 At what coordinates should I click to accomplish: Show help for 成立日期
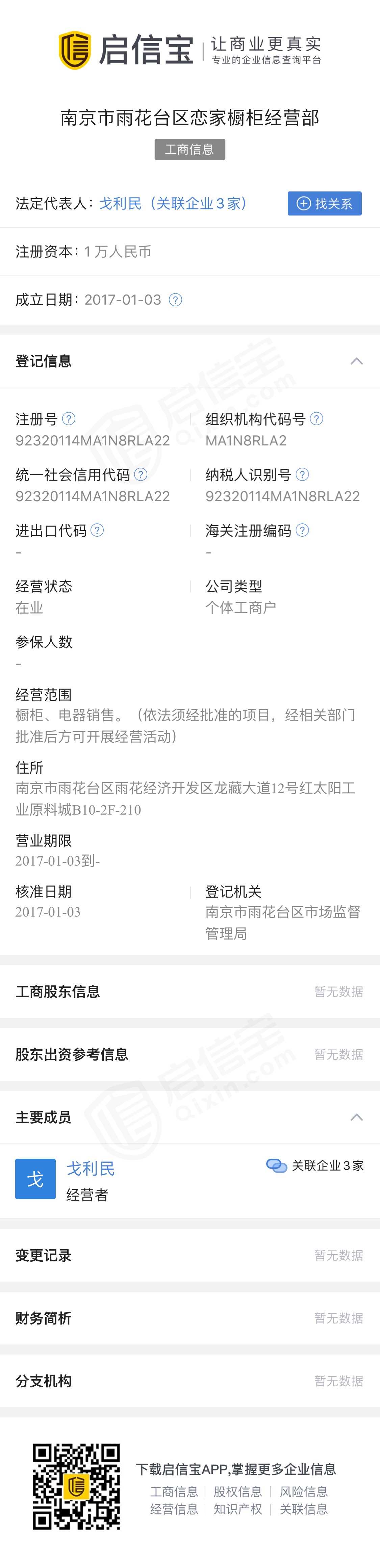click(175, 300)
